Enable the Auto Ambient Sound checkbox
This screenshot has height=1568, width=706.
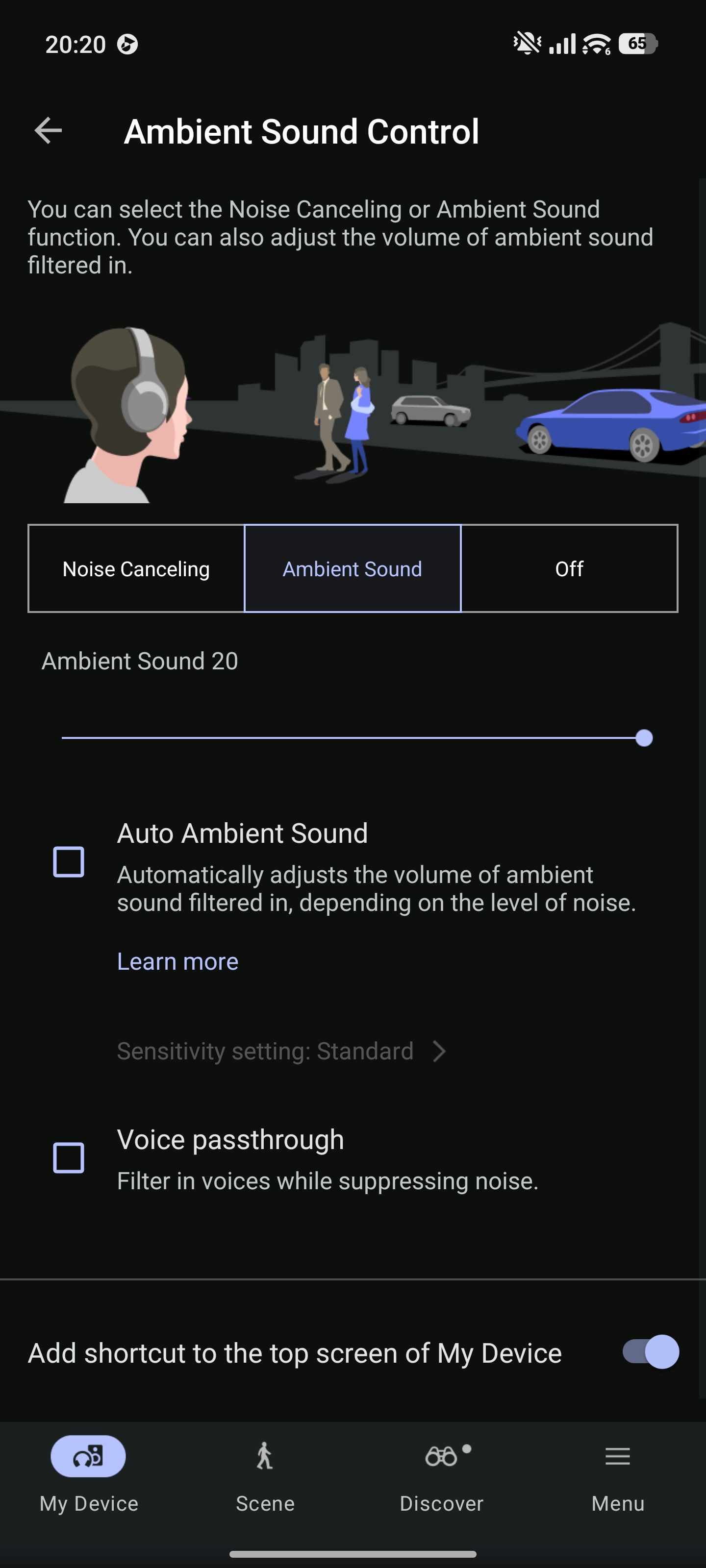coord(69,861)
